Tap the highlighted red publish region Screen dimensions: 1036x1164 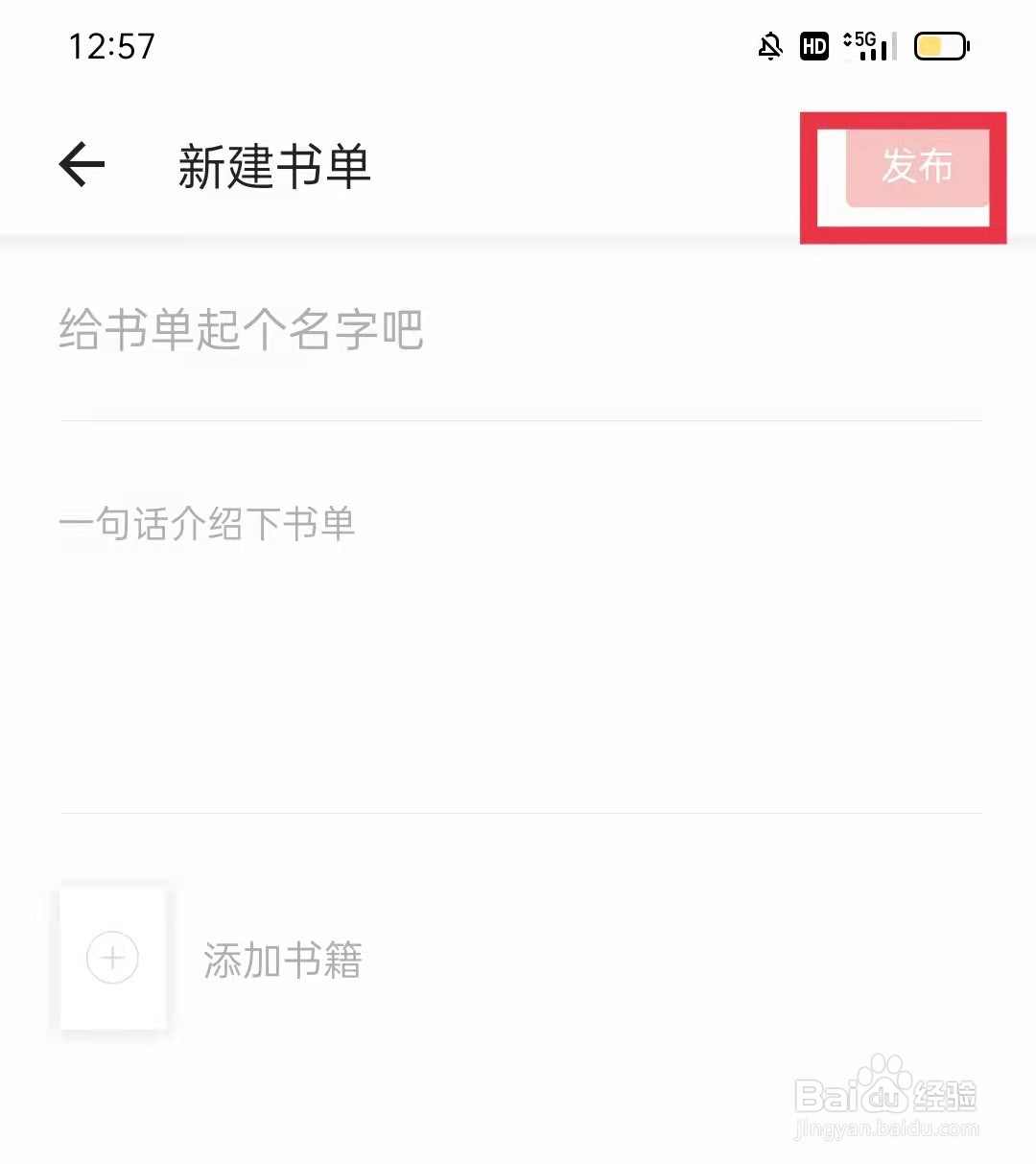tap(903, 178)
